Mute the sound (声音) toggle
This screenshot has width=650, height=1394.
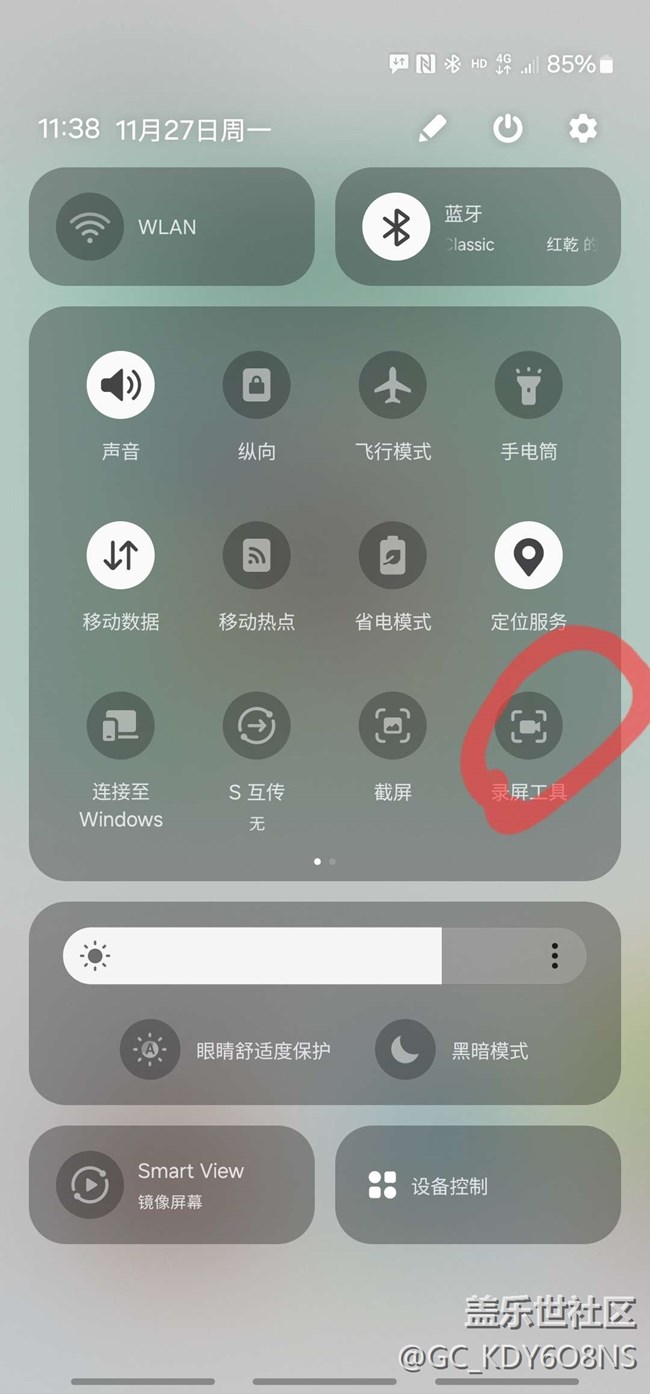pyautogui.click(x=121, y=385)
